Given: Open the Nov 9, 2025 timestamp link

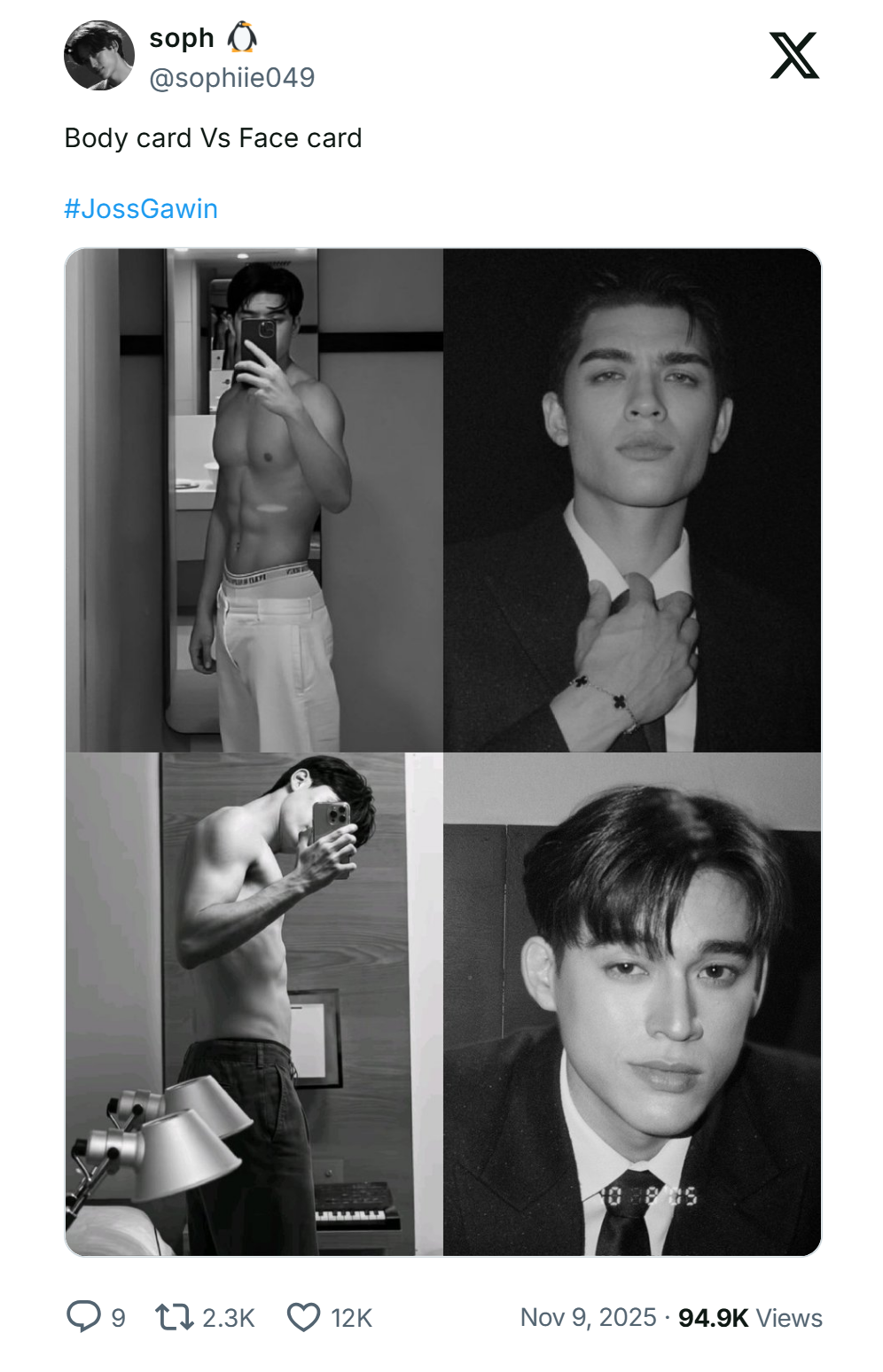Looking at the screenshot, I should click(588, 1317).
